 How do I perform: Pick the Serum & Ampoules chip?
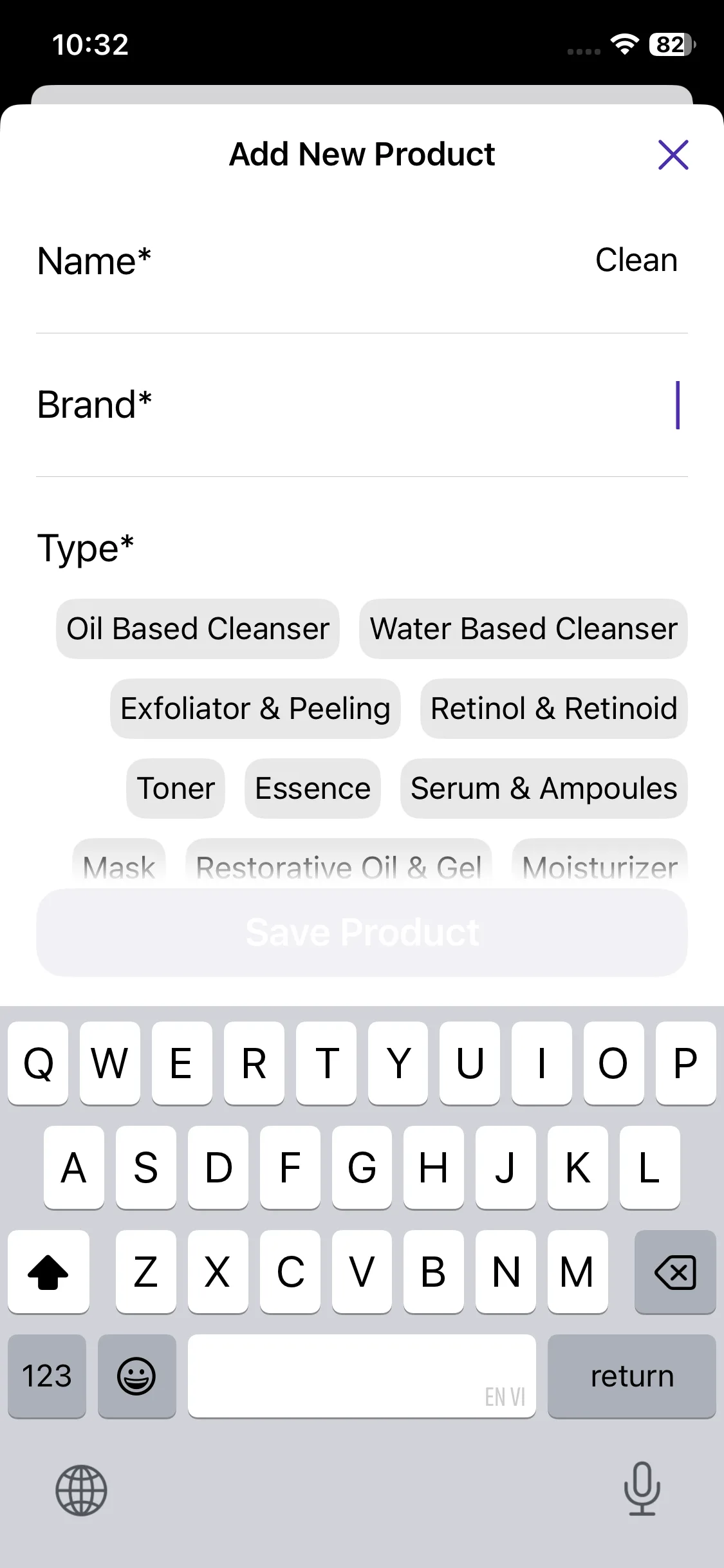(544, 789)
